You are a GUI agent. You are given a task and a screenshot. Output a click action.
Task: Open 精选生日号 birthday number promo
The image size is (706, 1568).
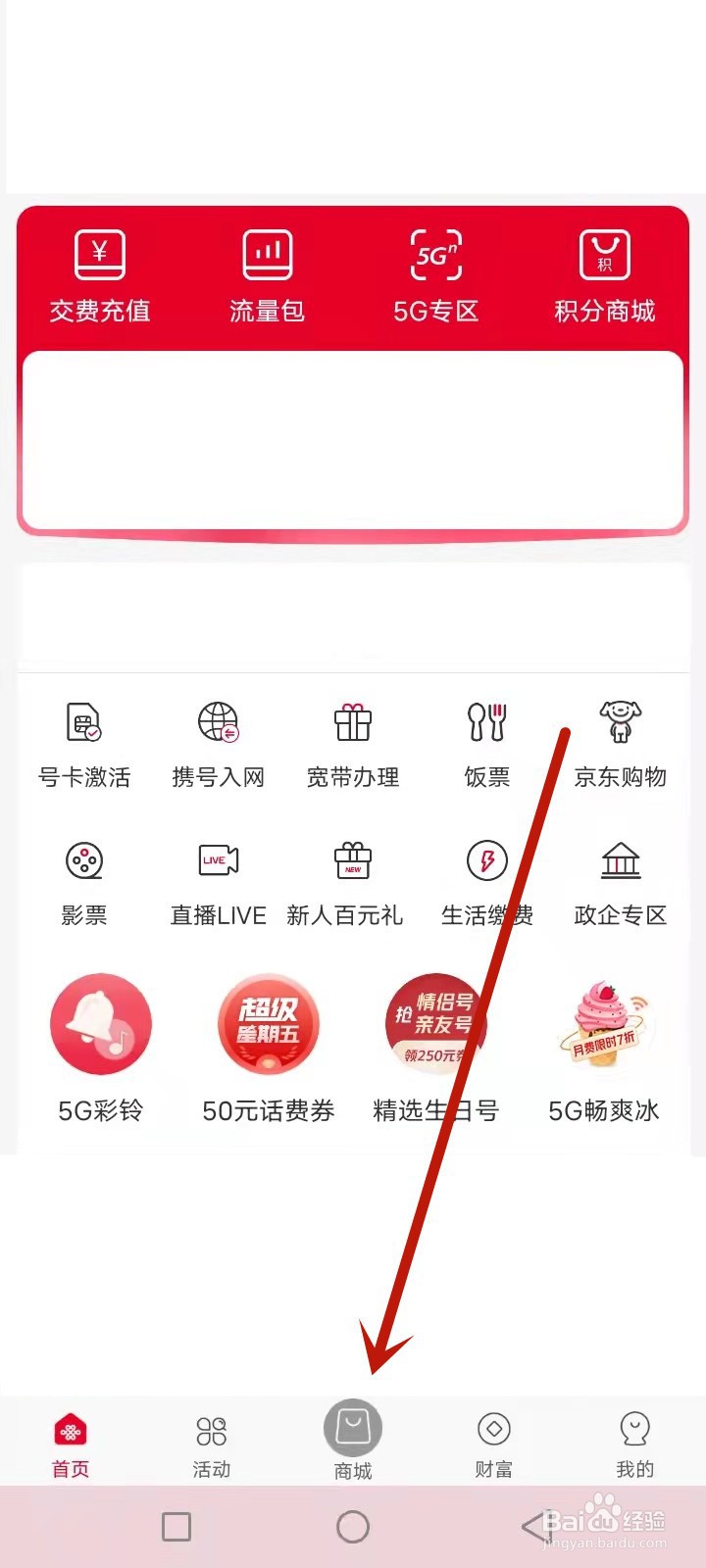[435, 1024]
